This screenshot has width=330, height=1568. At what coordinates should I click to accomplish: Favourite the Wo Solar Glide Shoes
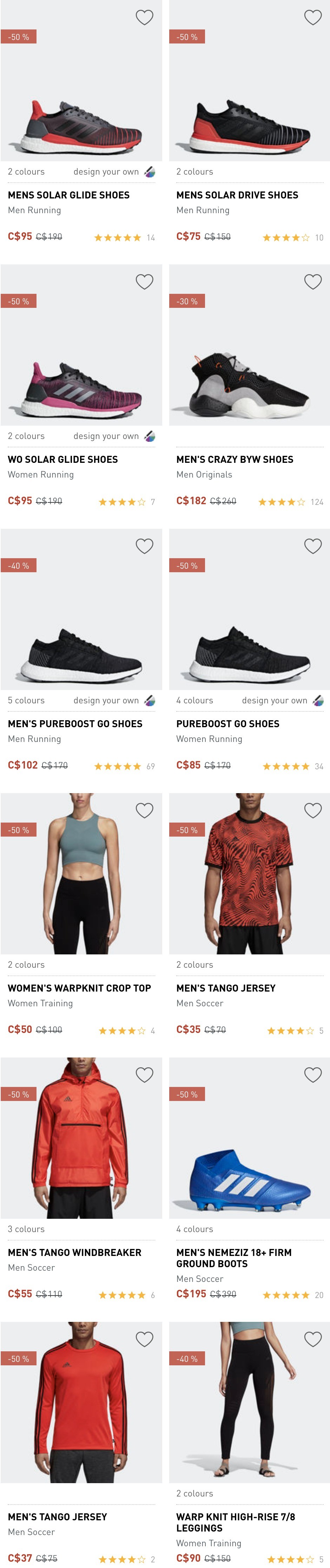(144, 282)
